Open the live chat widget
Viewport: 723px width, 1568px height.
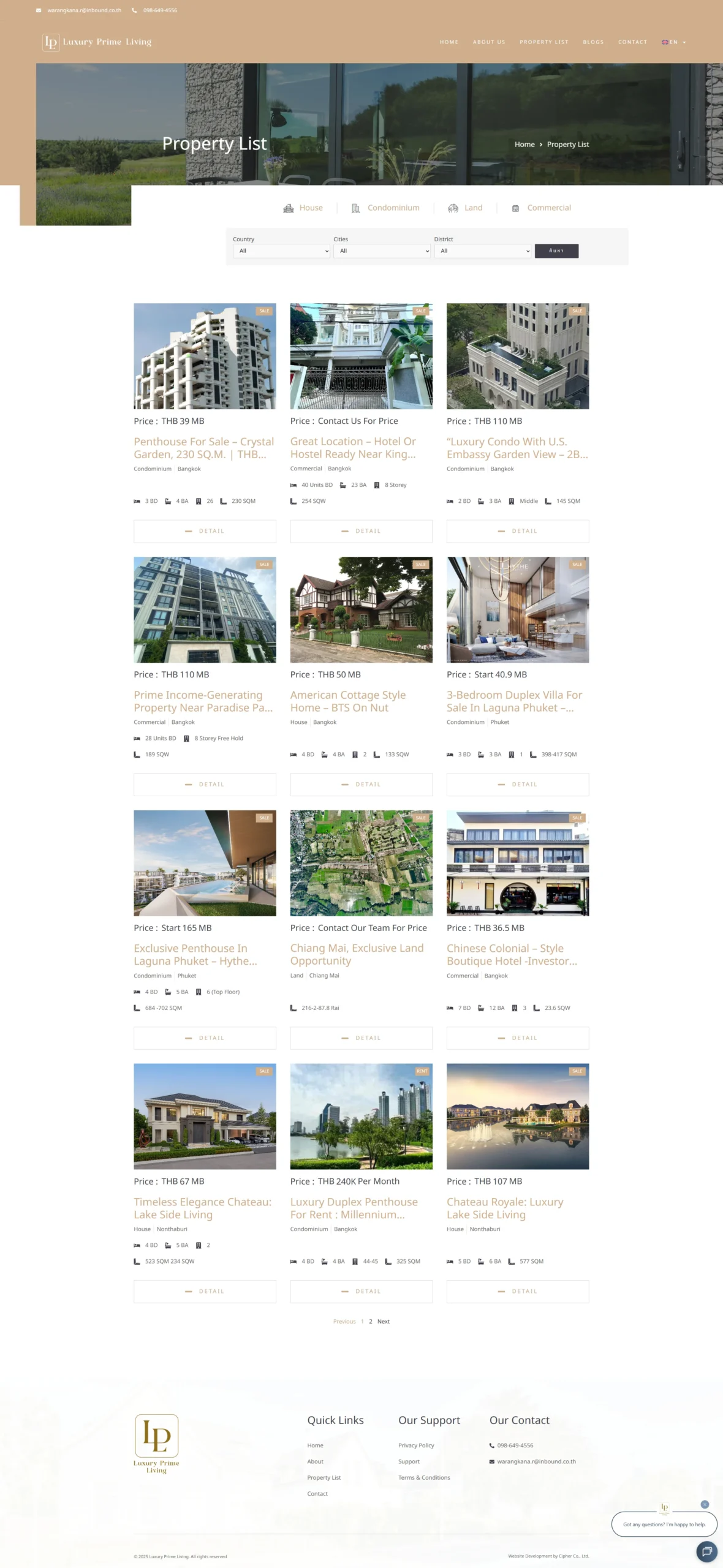[706, 1551]
